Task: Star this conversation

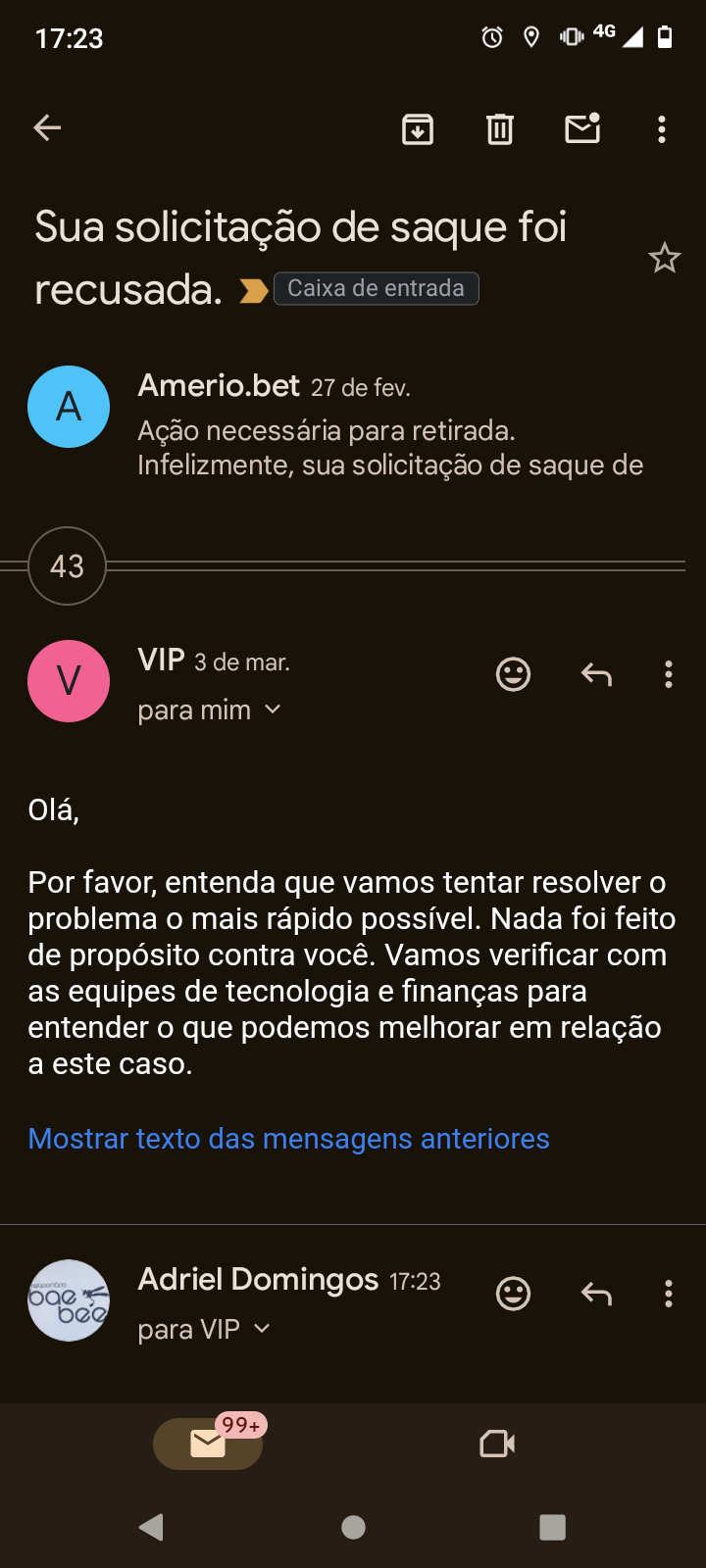Action: (664, 258)
